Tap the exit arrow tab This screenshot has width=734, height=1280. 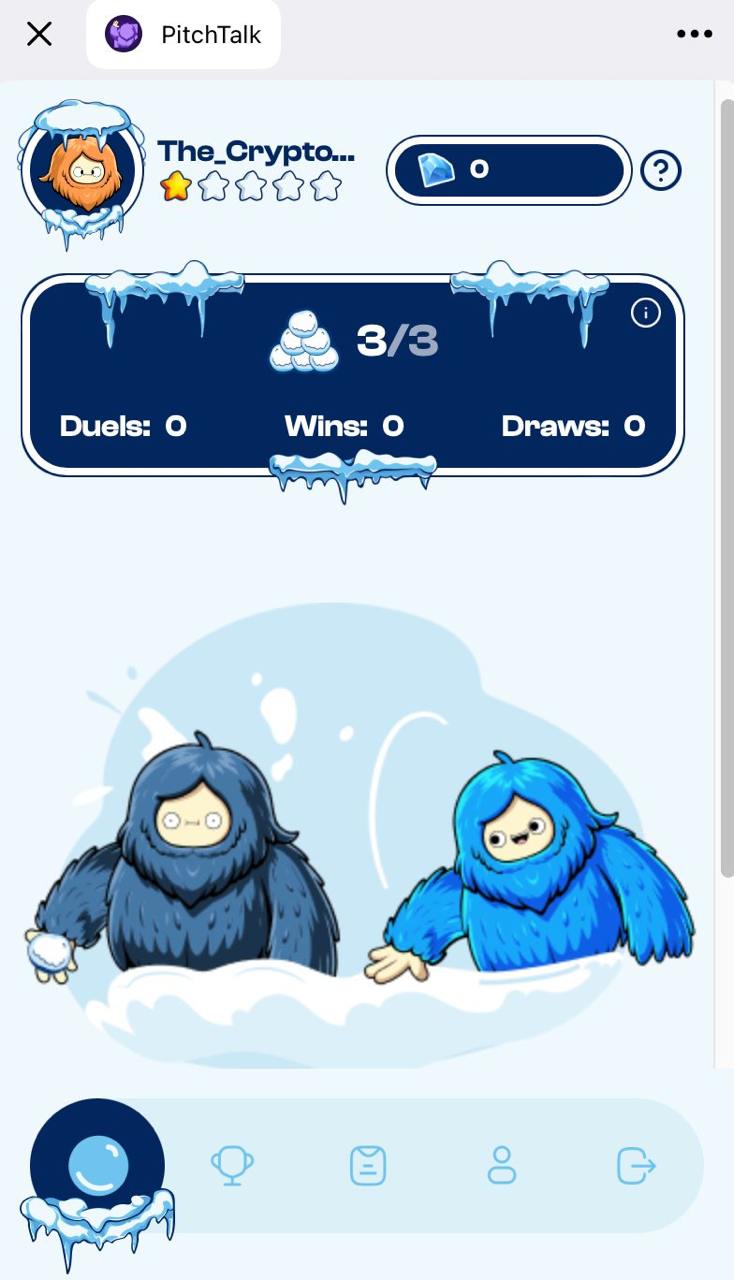pos(636,1165)
